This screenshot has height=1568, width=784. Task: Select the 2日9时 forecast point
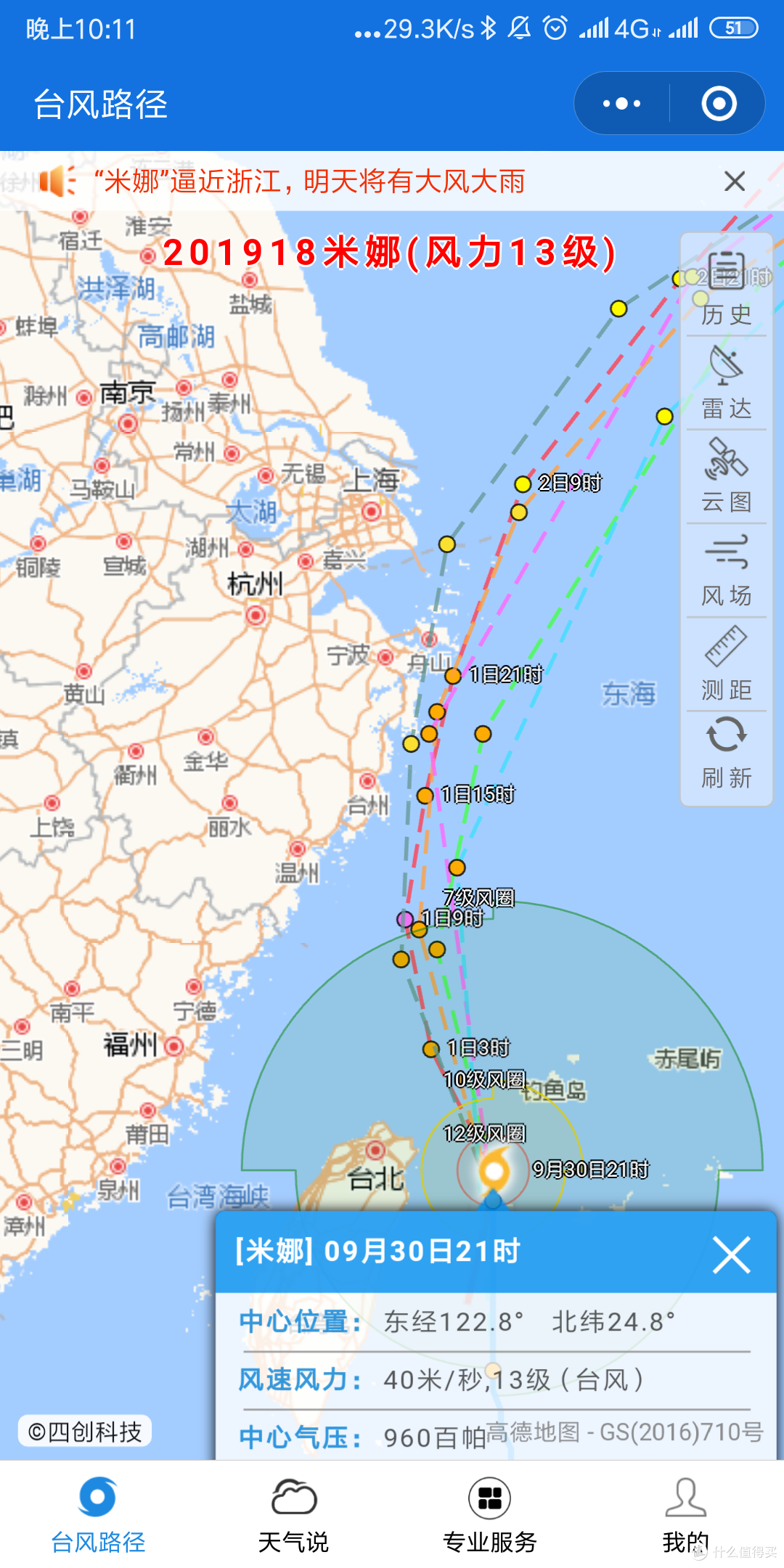tap(523, 484)
